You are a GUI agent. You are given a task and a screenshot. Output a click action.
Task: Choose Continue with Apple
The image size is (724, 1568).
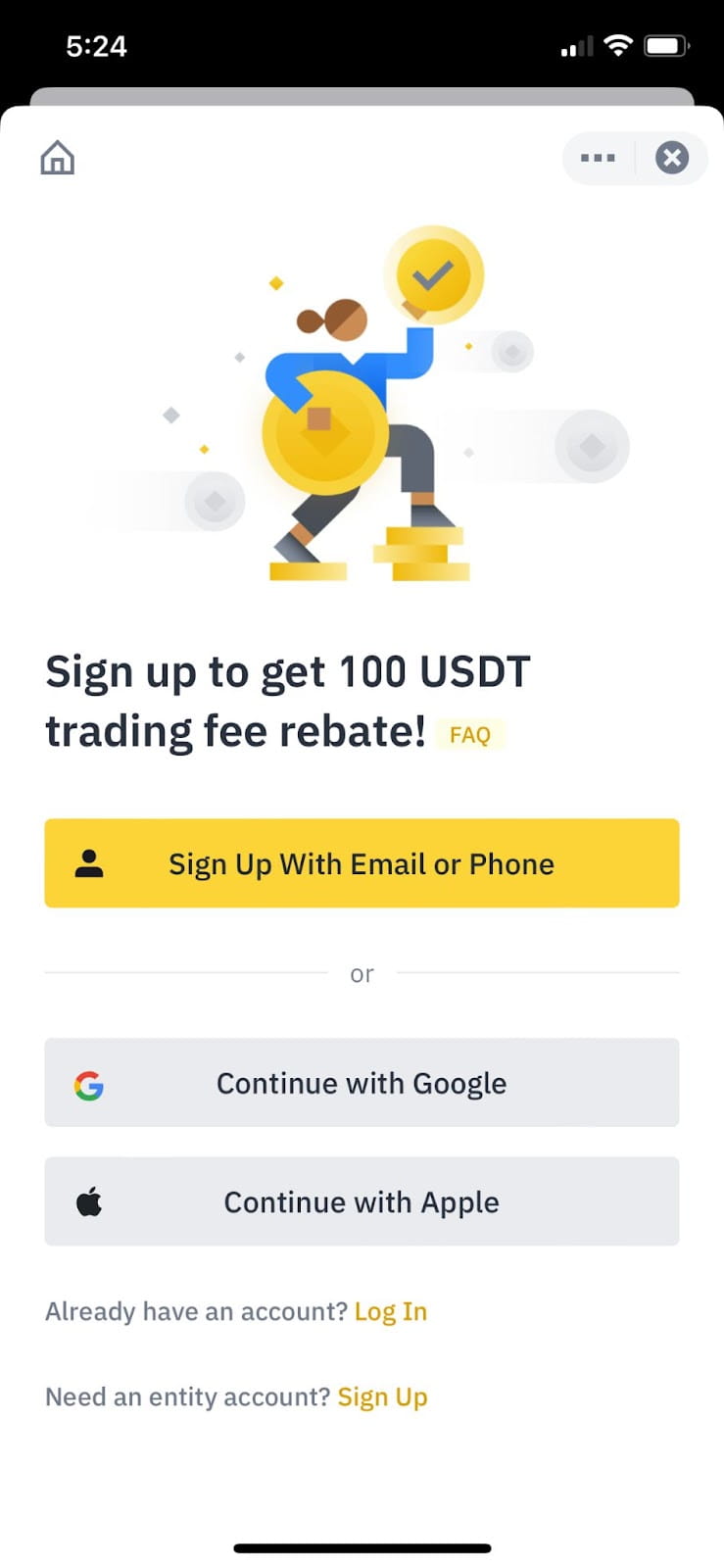pyautogui.click(x=362, y=1201)
